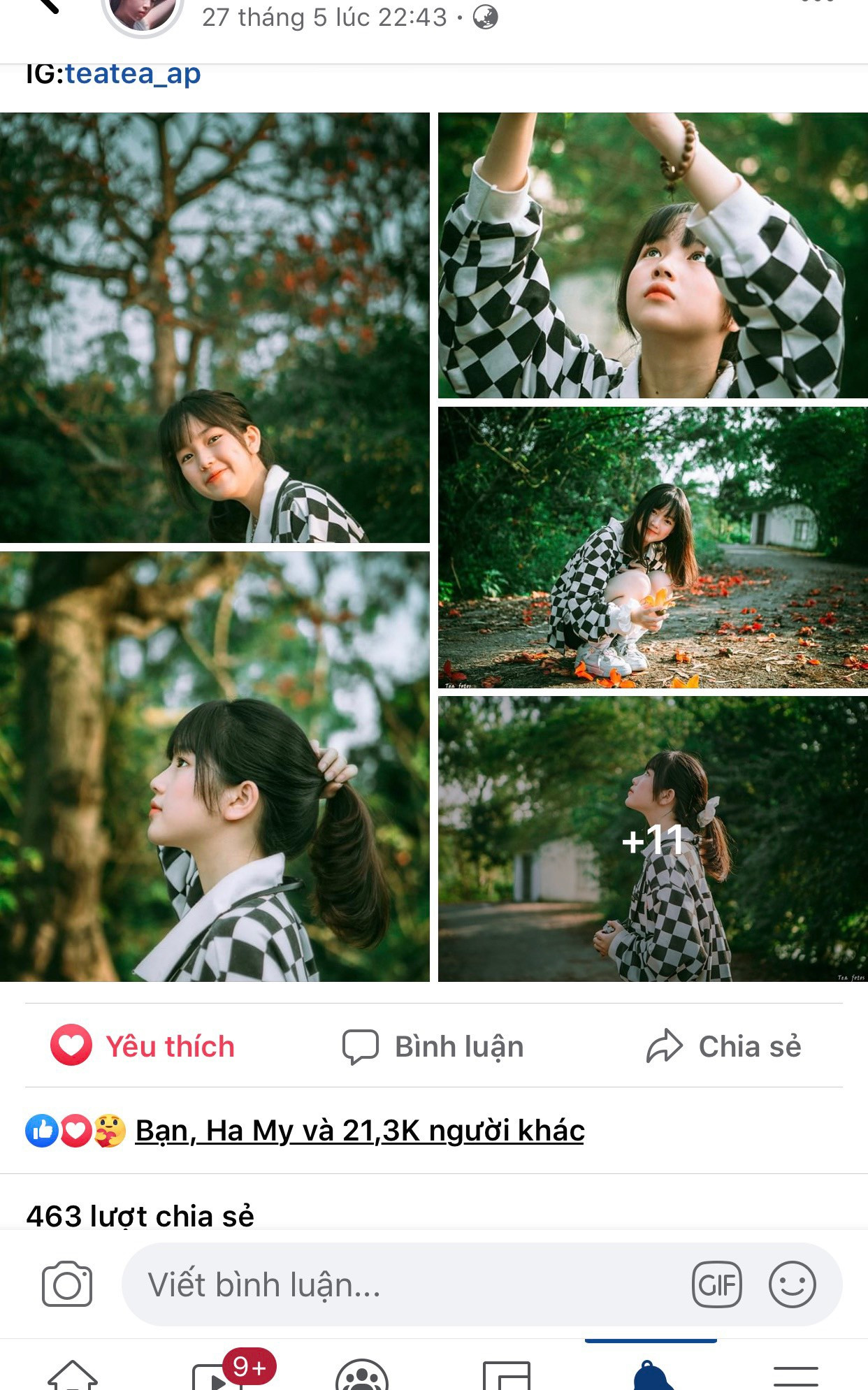Open the emoji sticker picker

[792, 1284]
